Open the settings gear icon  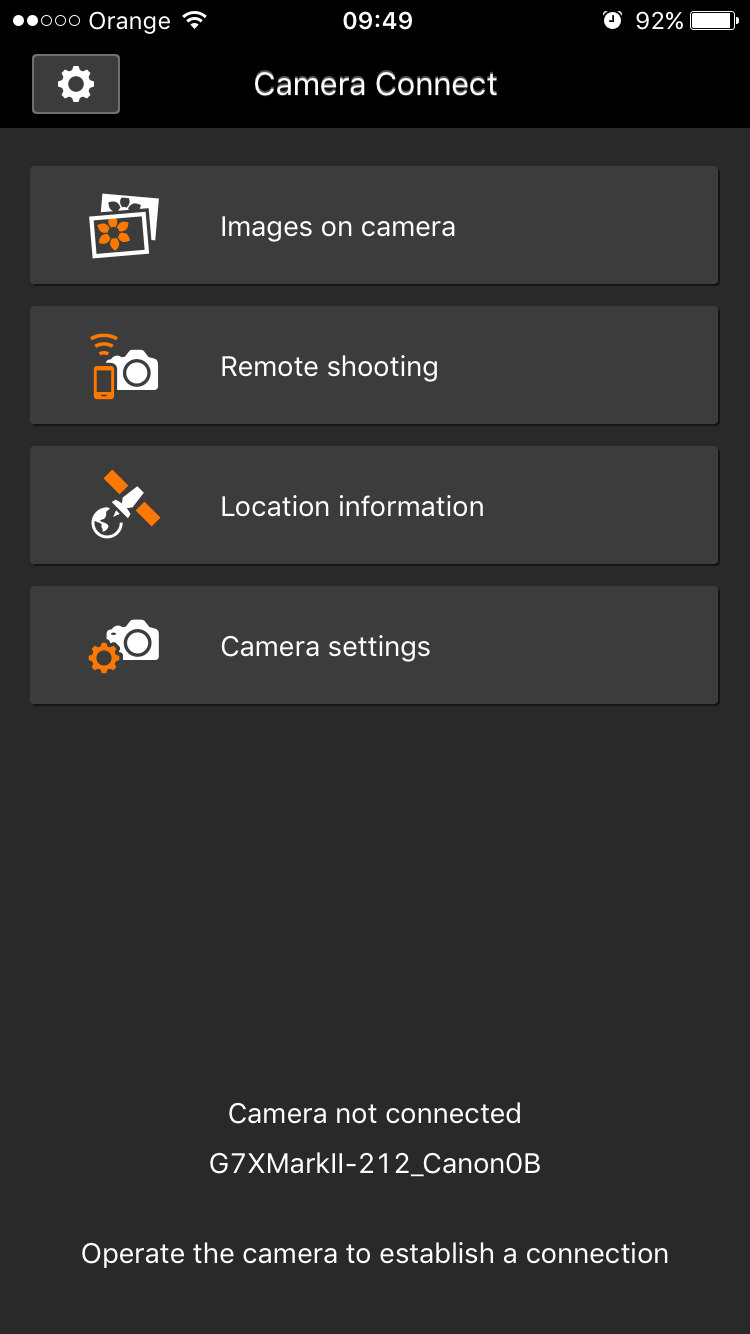tap(76, 84)
